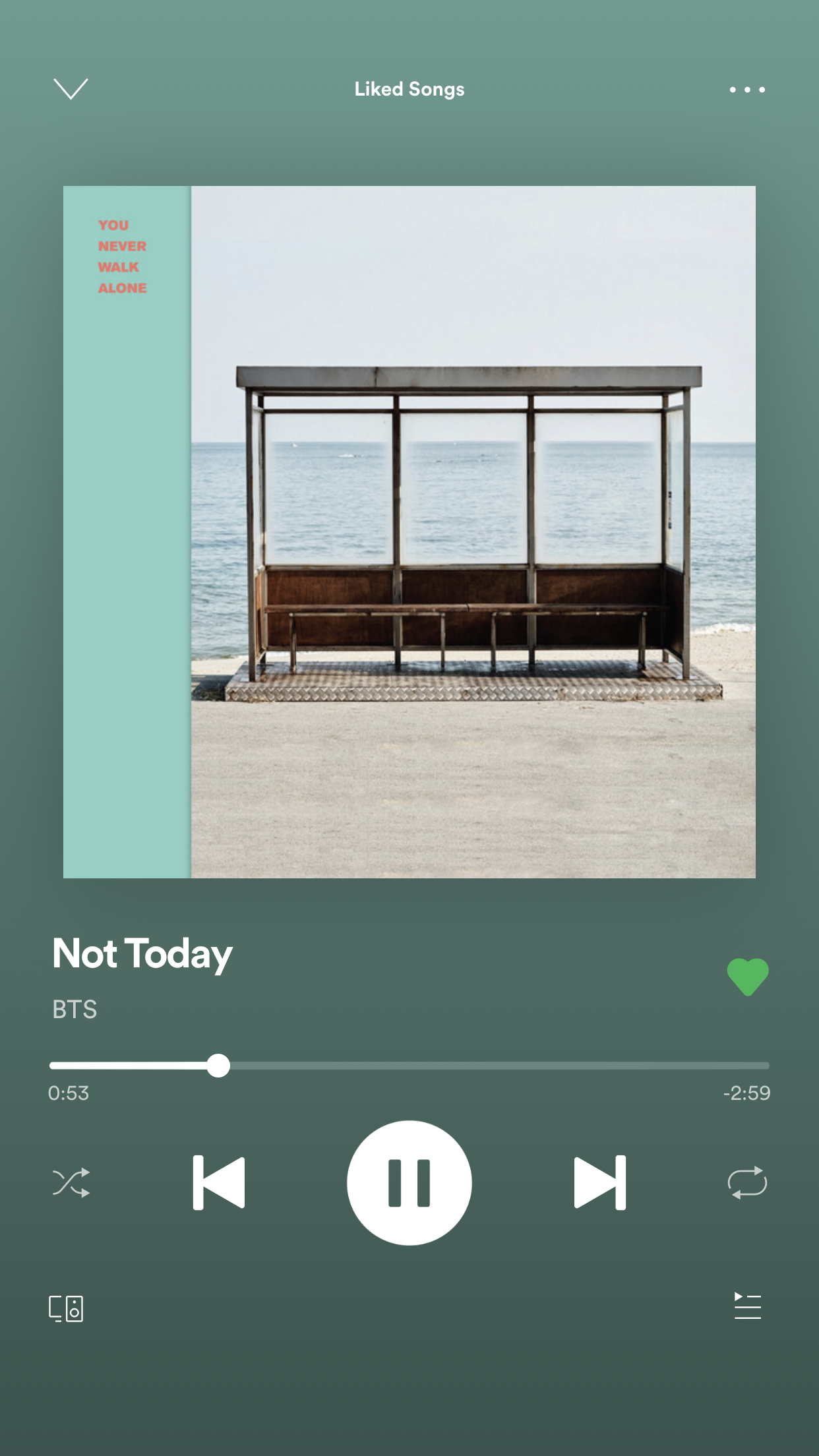Tap the You Never Walk Alone album art
Screen dimensions: 819x1456
[x=409, y=532]
